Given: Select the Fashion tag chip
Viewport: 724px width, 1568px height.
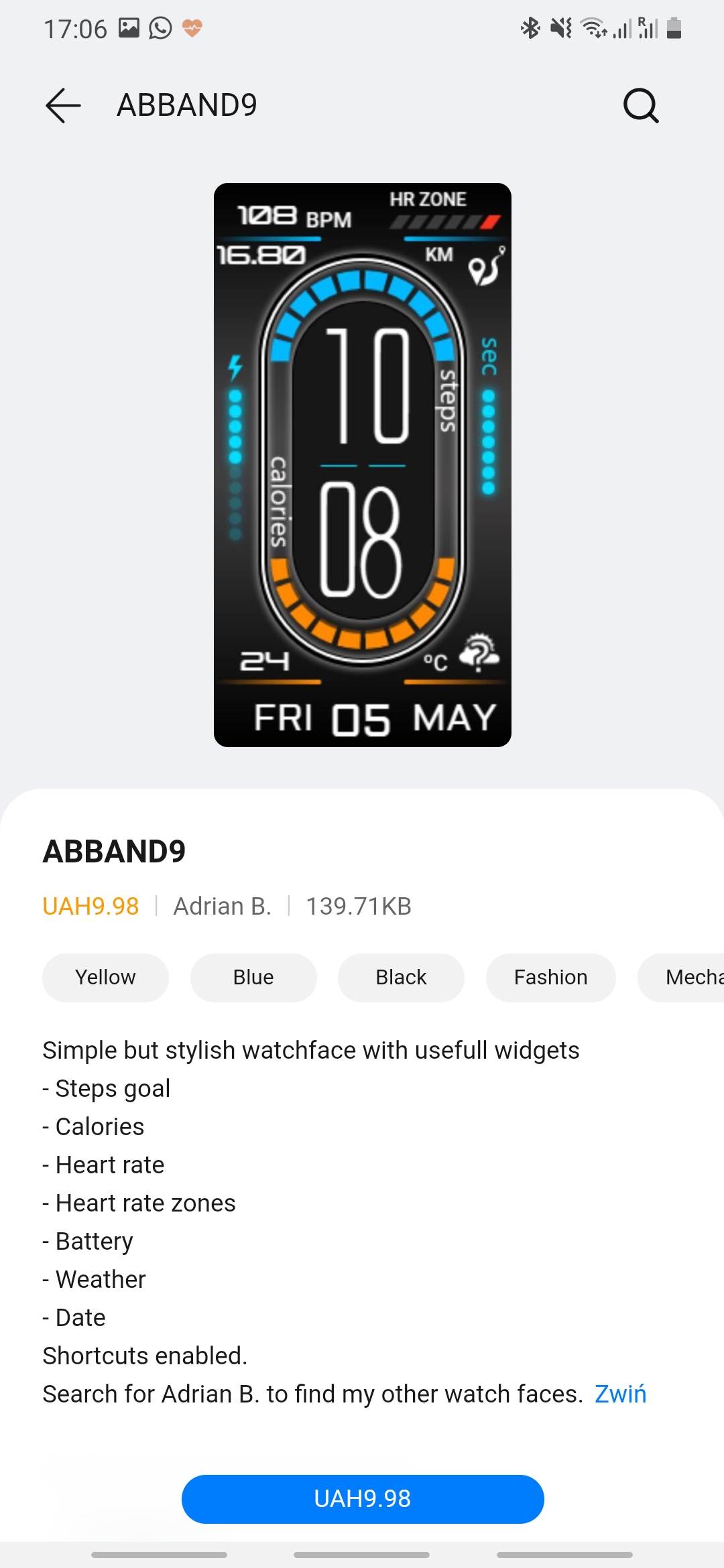Looking at the screenshot, I should pos(550,978).
